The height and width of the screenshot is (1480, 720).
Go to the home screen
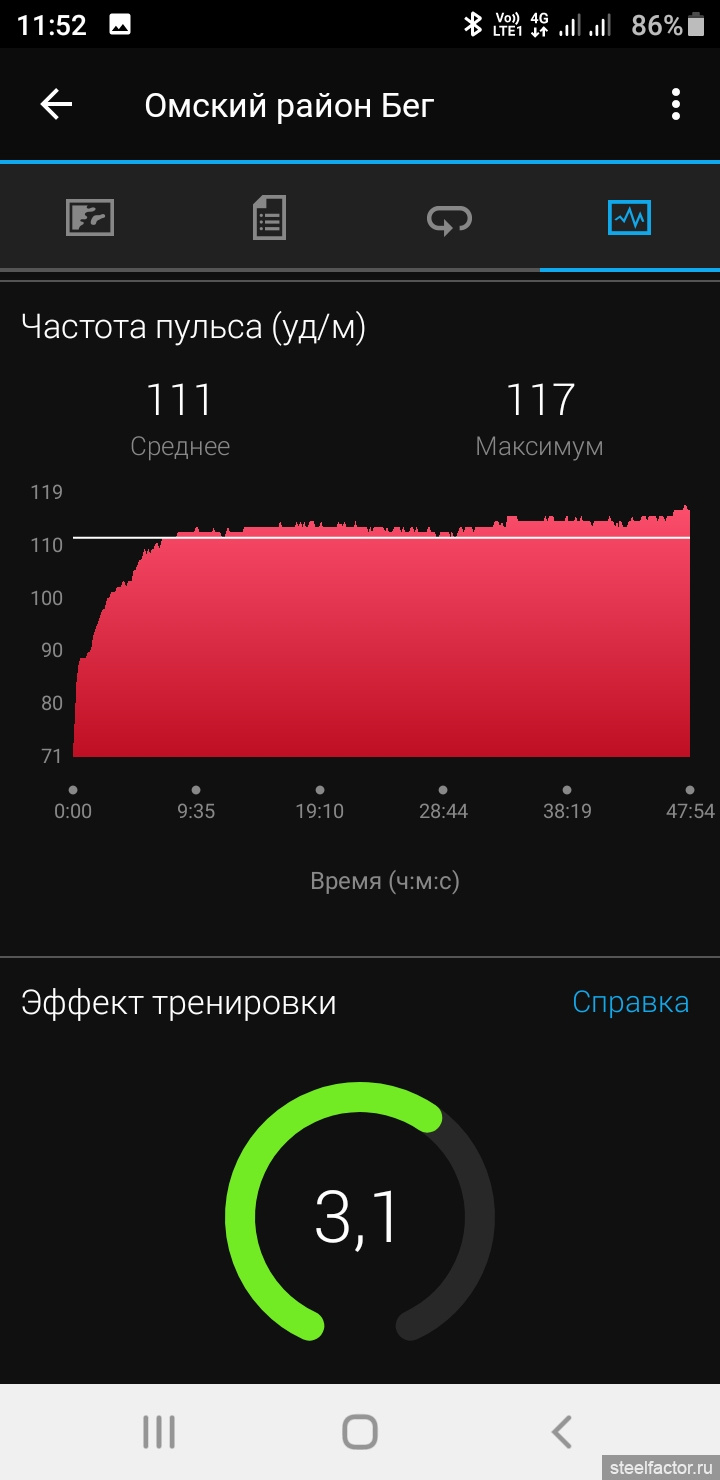pyautogui.click(x=360, y=1432)
